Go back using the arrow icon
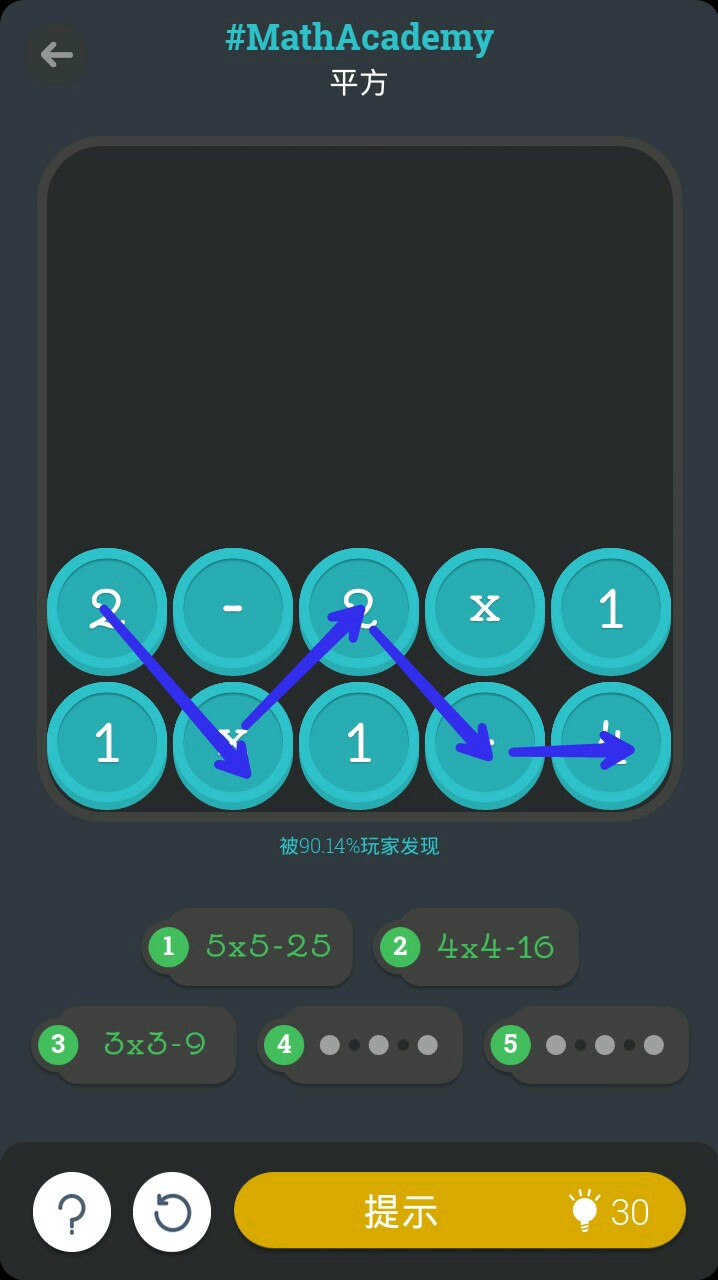Viewport: 718px width, 1280px height. point(56,54)
